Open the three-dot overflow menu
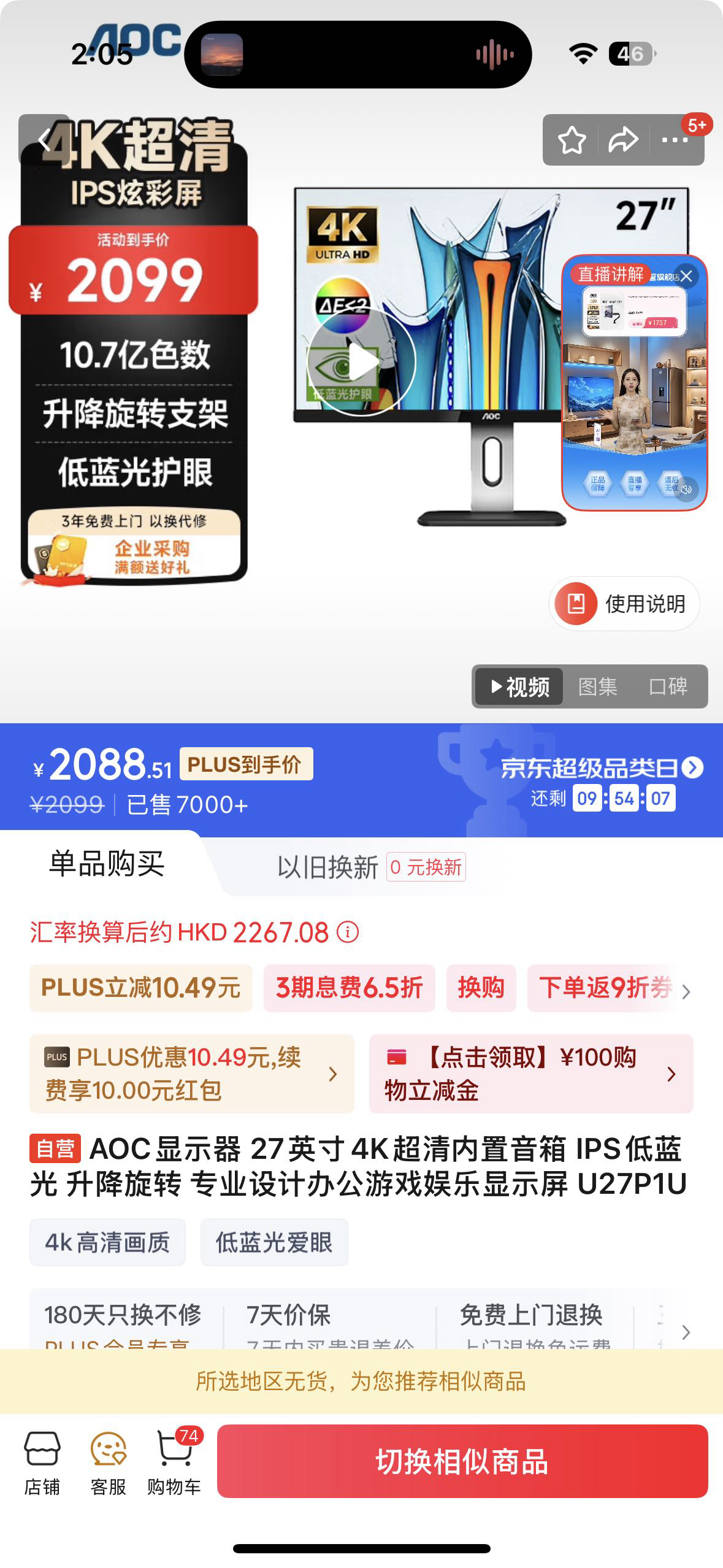Image resolution: width=723 pixels, height=1568 pixels. coord(674,140)
